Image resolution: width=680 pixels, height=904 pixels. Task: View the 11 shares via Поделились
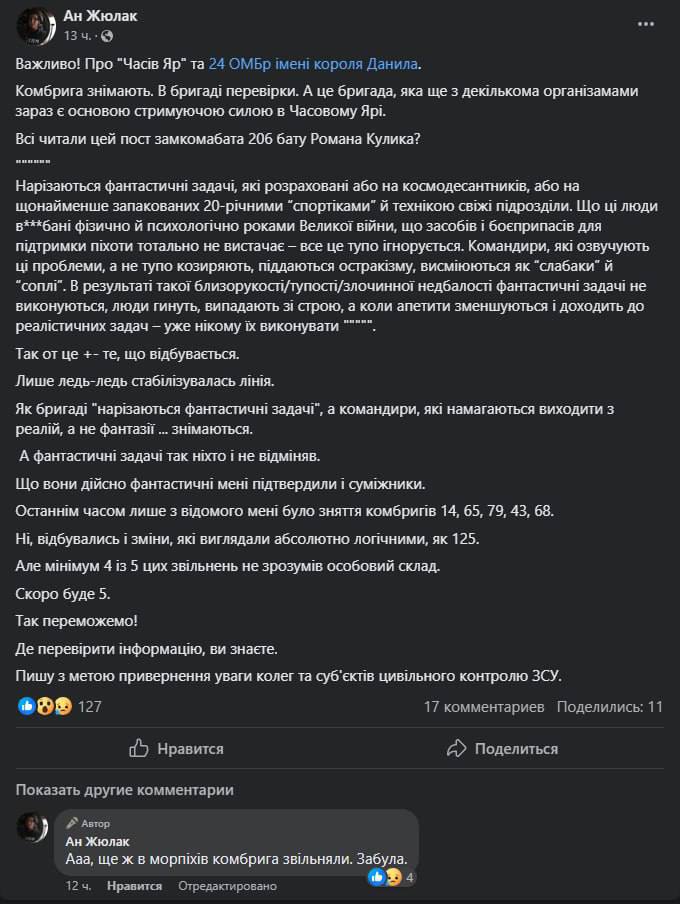pyautogui.click(x=610, y=706)
